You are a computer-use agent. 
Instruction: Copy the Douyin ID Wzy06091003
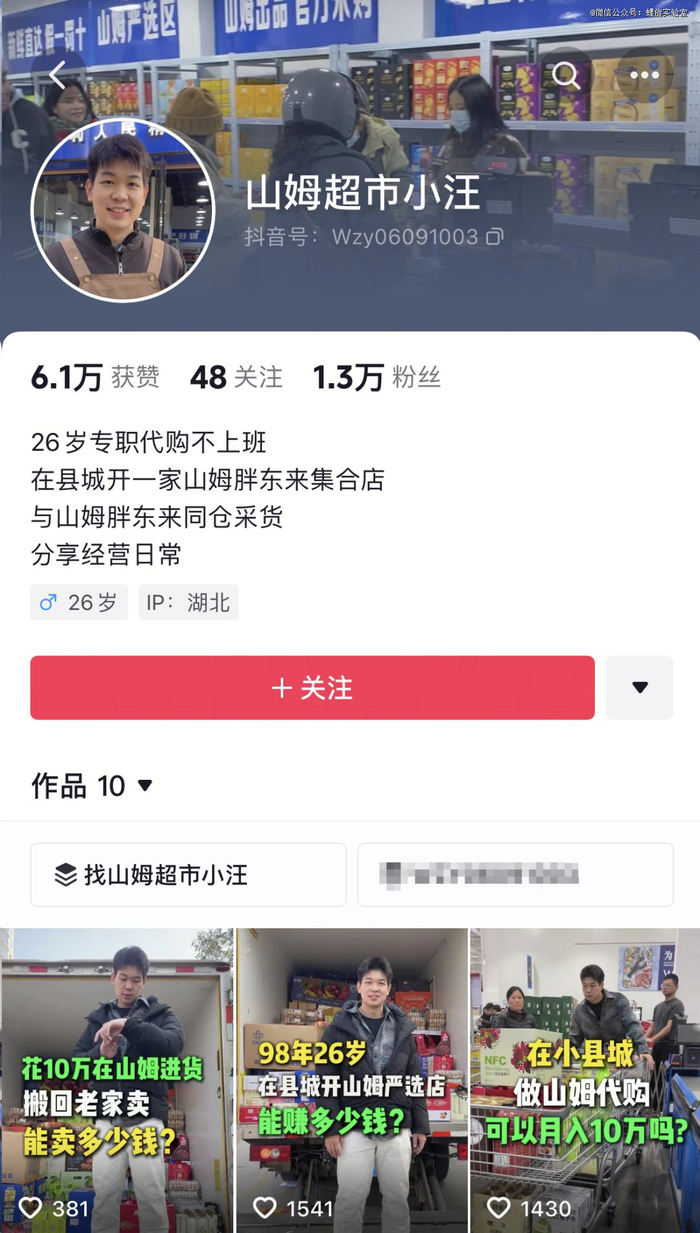coord(494,237)
